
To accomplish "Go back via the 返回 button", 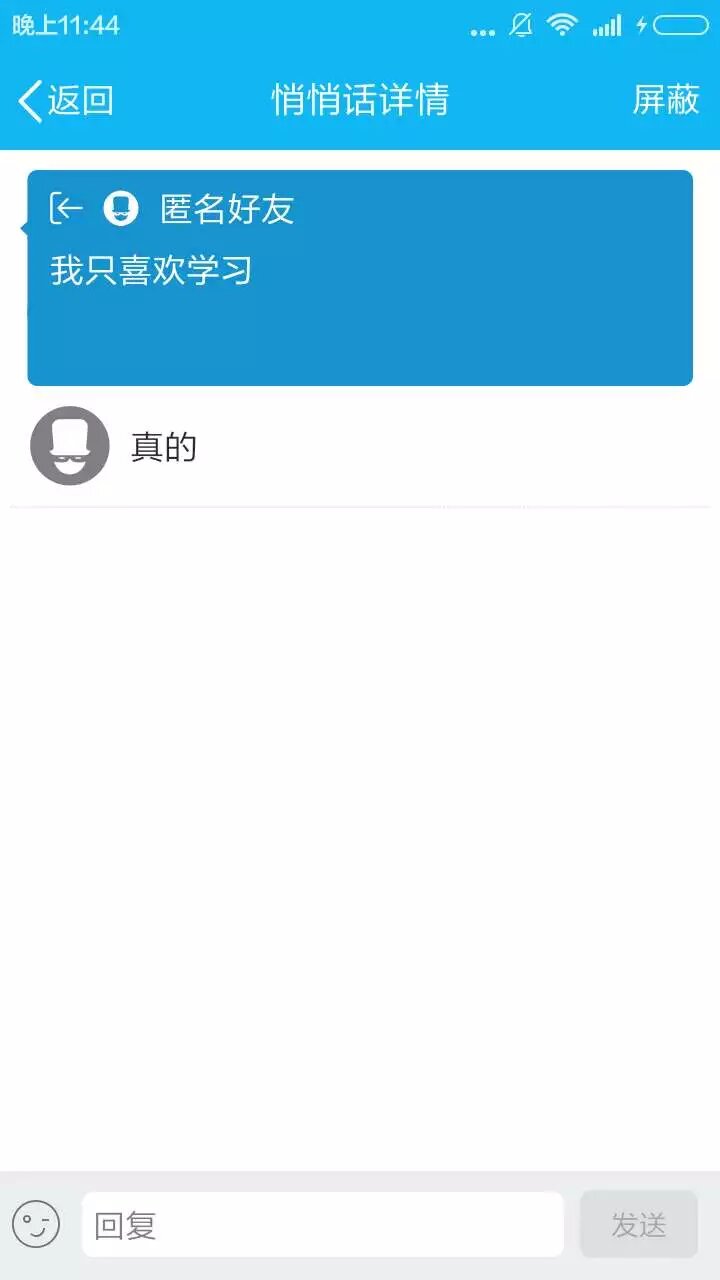I will click(66, 100).
